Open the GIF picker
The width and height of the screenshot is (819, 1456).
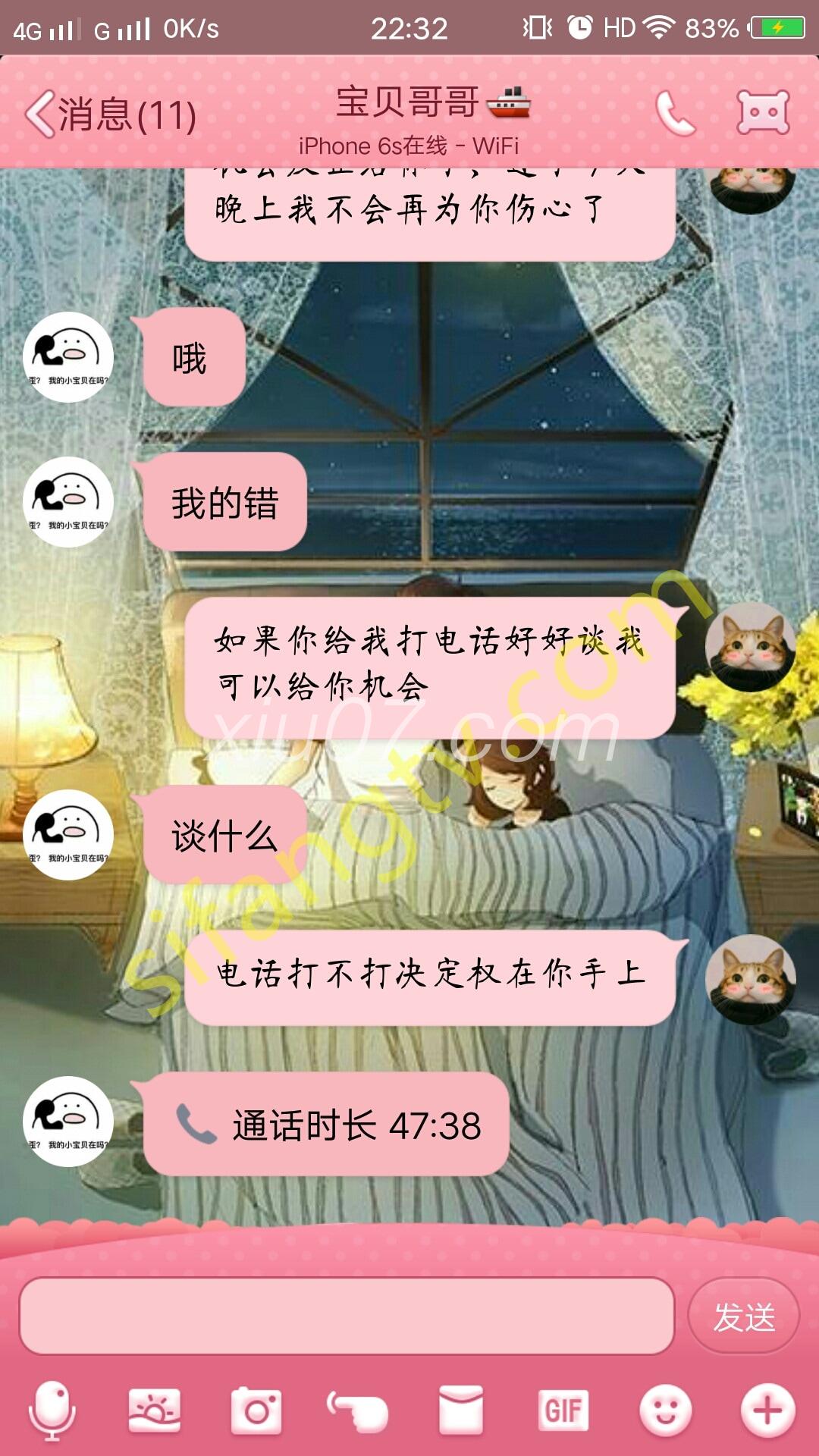[563, 1410]
